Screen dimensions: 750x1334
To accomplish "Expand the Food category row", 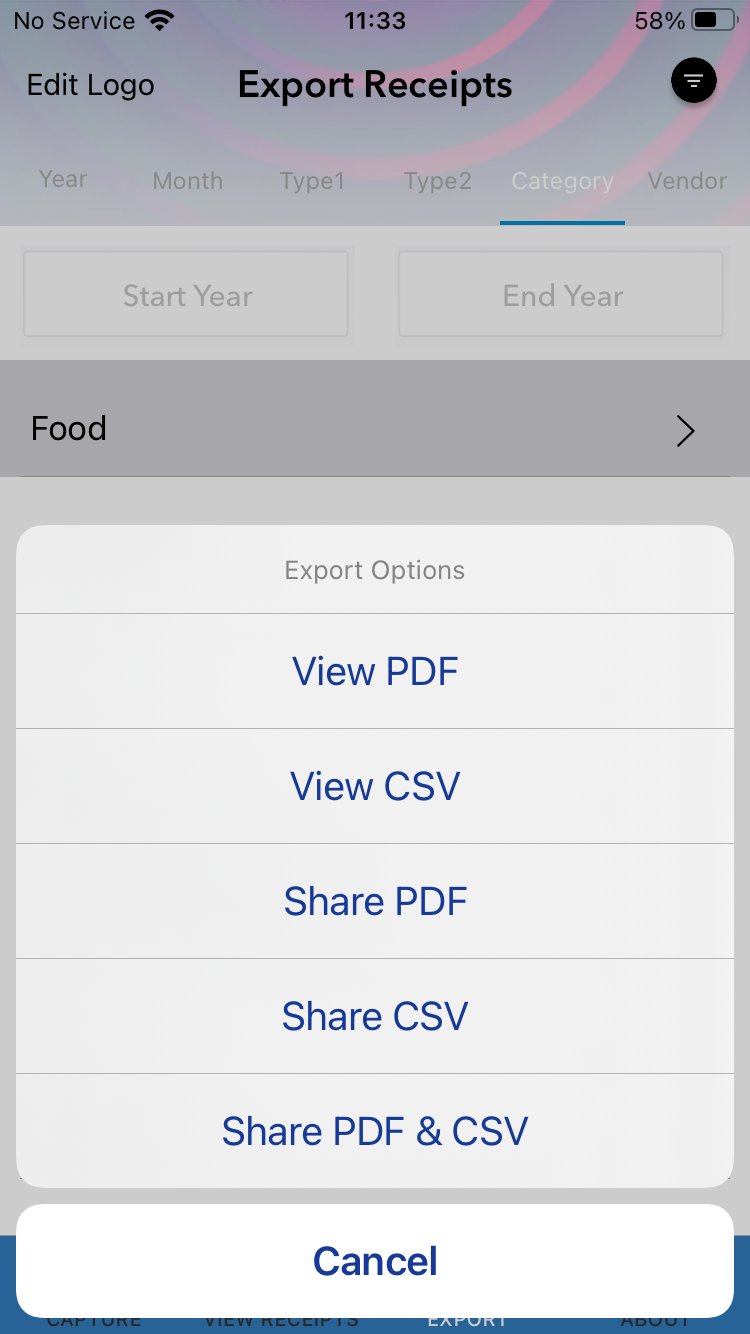I will pos(375,428).
